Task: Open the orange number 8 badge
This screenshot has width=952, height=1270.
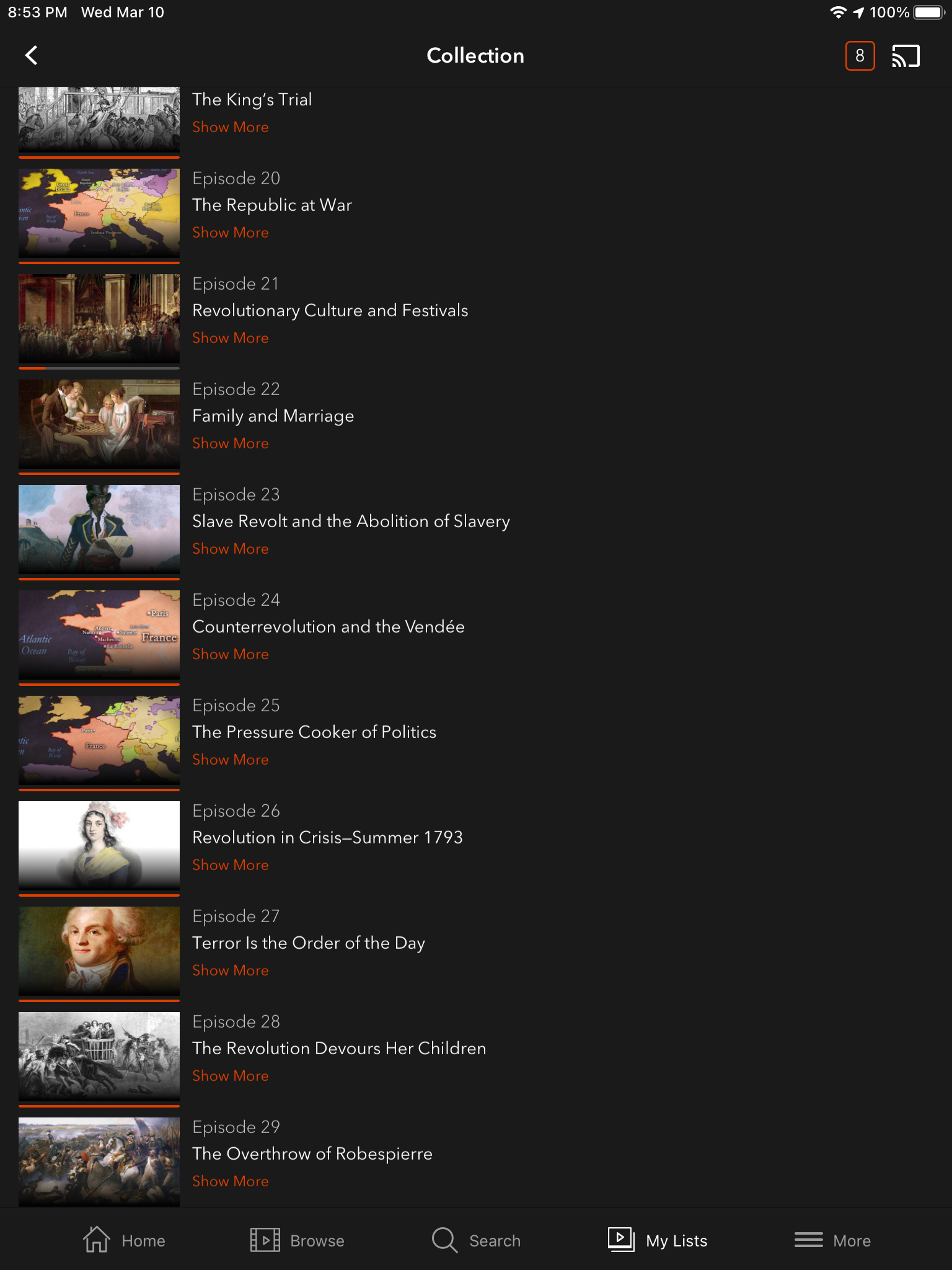Action: 860,56
